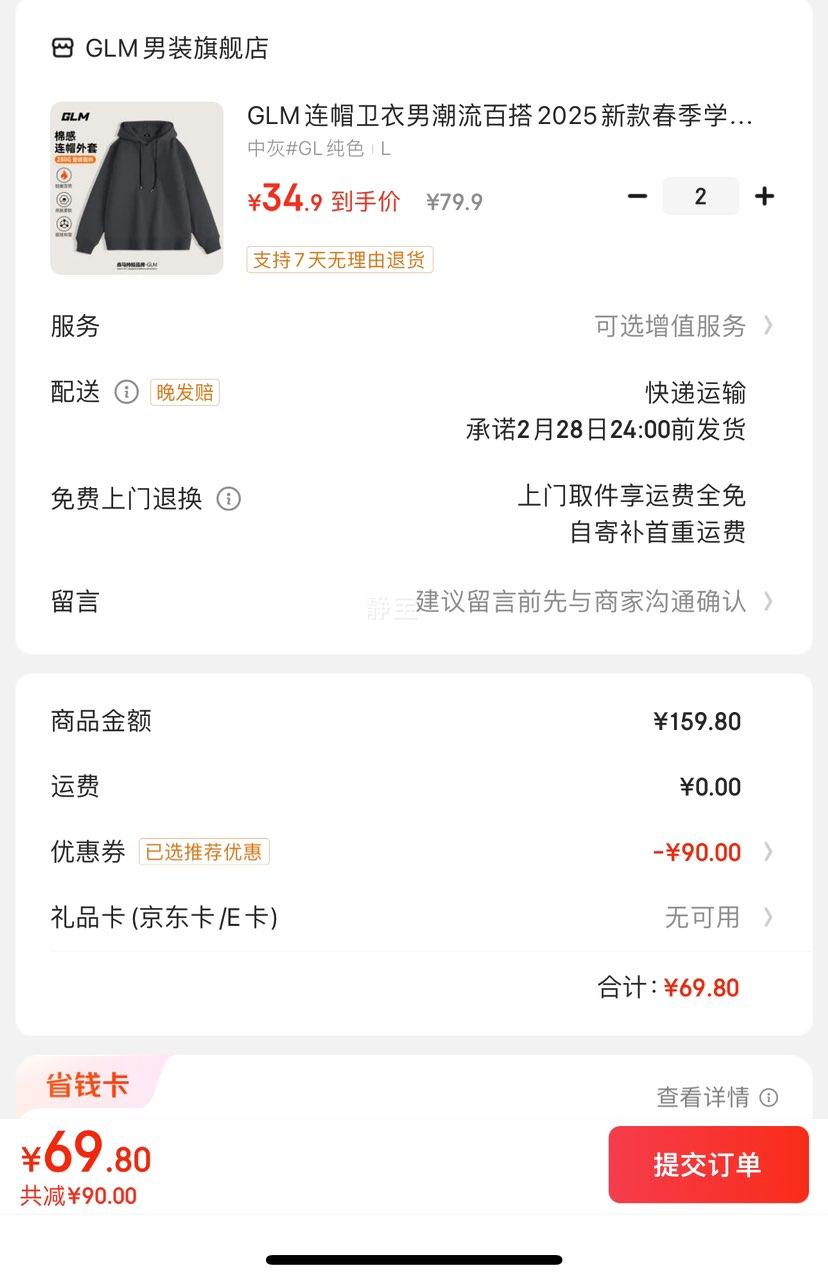Open the hoodie product thumbnail
The width and height of the screenshot is (828, 1280).
pos(137,188)
